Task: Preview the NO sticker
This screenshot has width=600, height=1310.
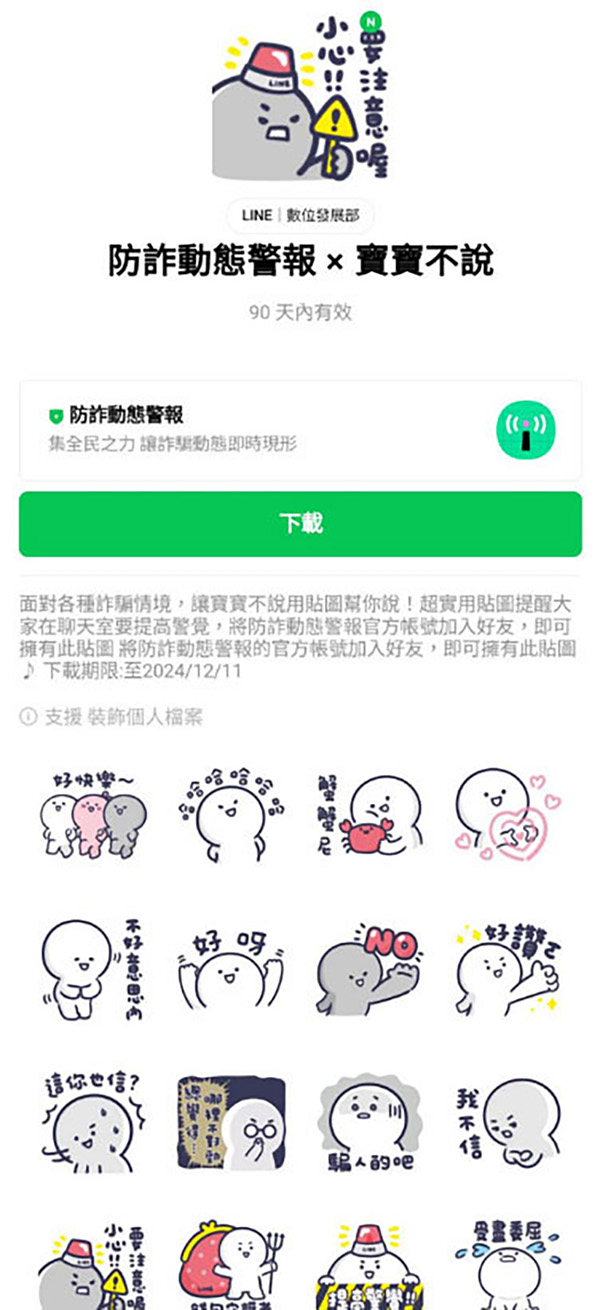Action: 369,966
